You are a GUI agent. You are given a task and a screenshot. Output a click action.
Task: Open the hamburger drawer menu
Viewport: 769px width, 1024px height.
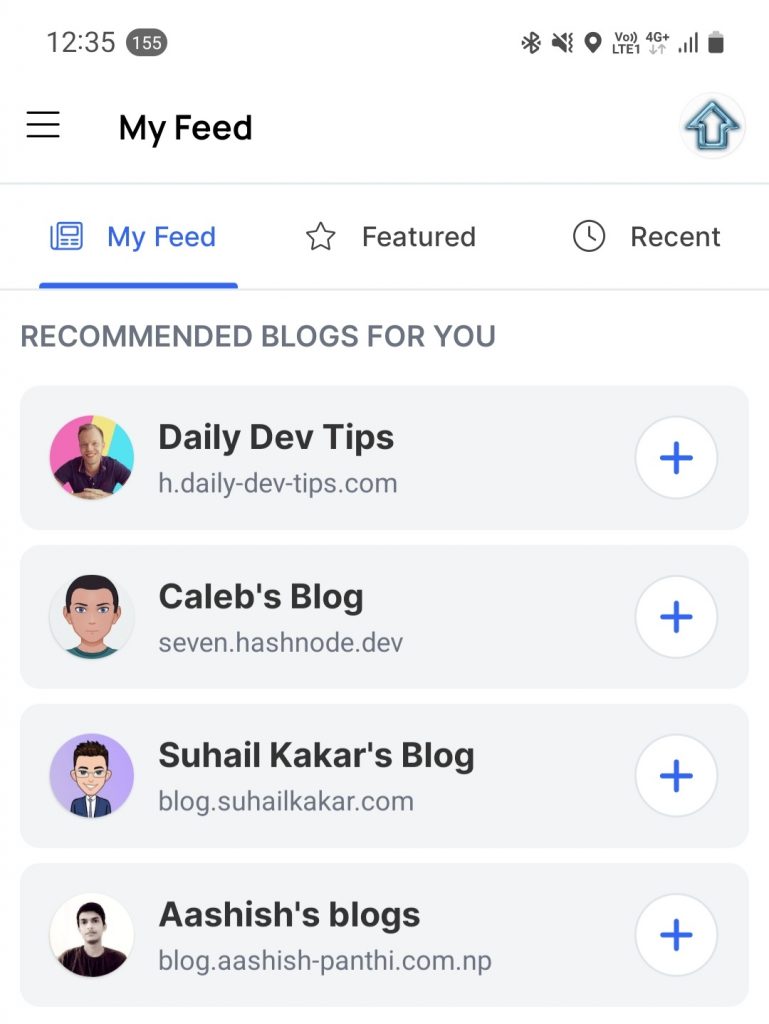(43, 126)
